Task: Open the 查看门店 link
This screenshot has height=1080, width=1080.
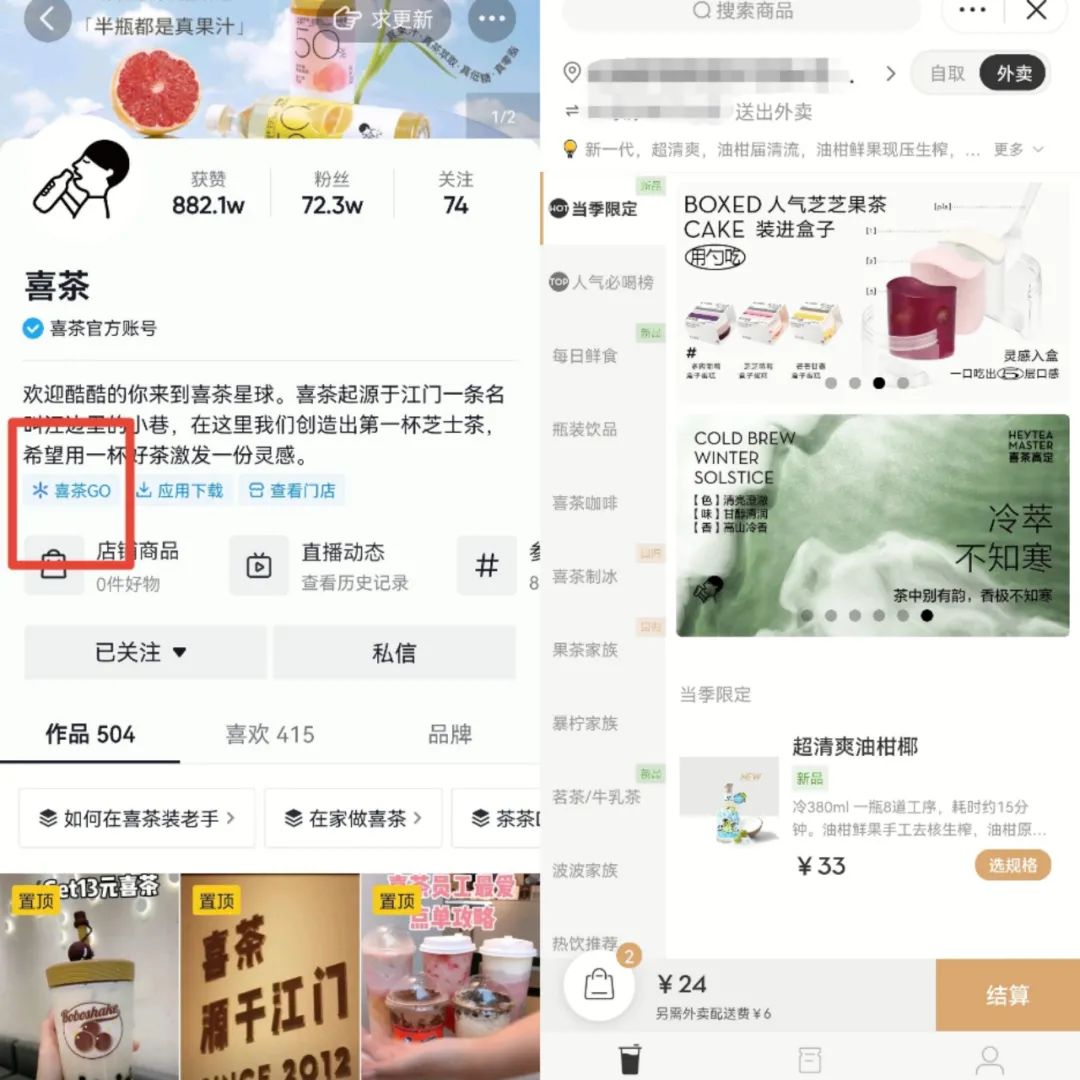Action: tap(292, 490)
